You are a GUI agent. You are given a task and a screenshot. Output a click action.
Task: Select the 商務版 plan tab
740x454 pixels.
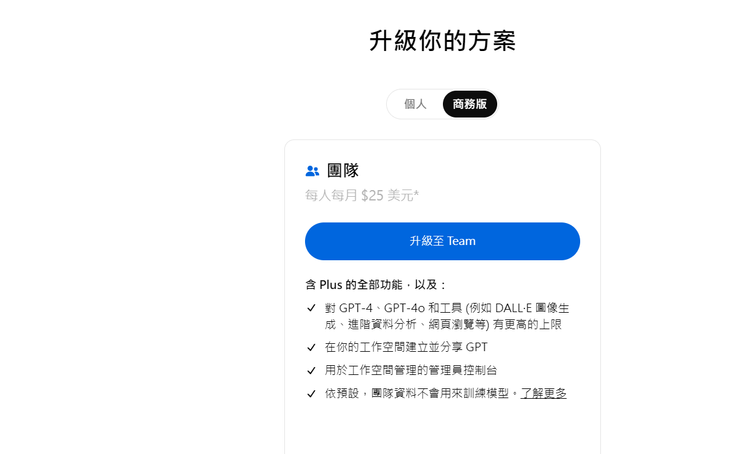(x=470, y=104)
